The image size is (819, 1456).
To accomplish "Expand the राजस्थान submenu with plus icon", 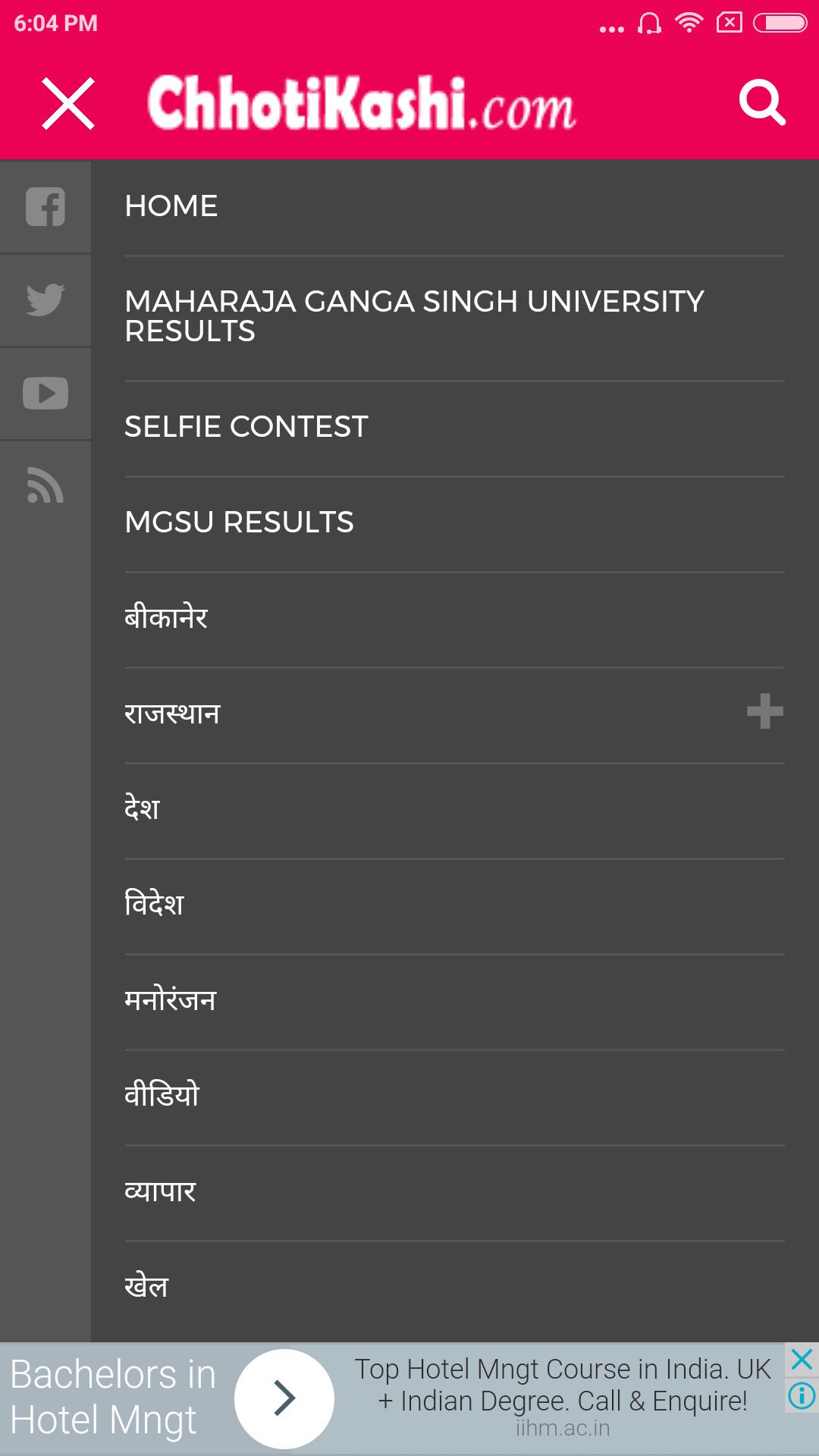I will [x=764, y=711].
